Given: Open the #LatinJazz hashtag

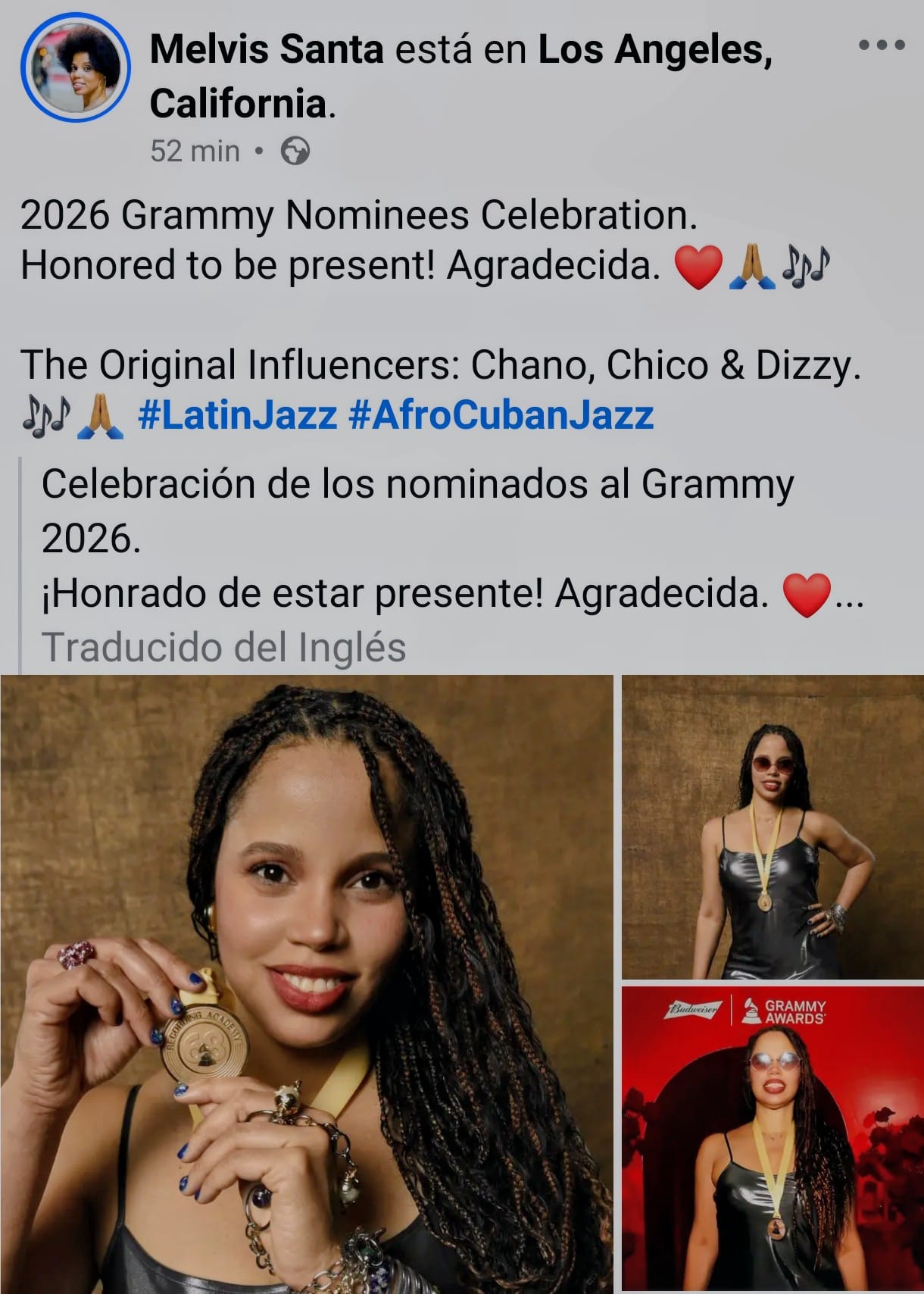Looking at the screenshot, I should [237, 415].
